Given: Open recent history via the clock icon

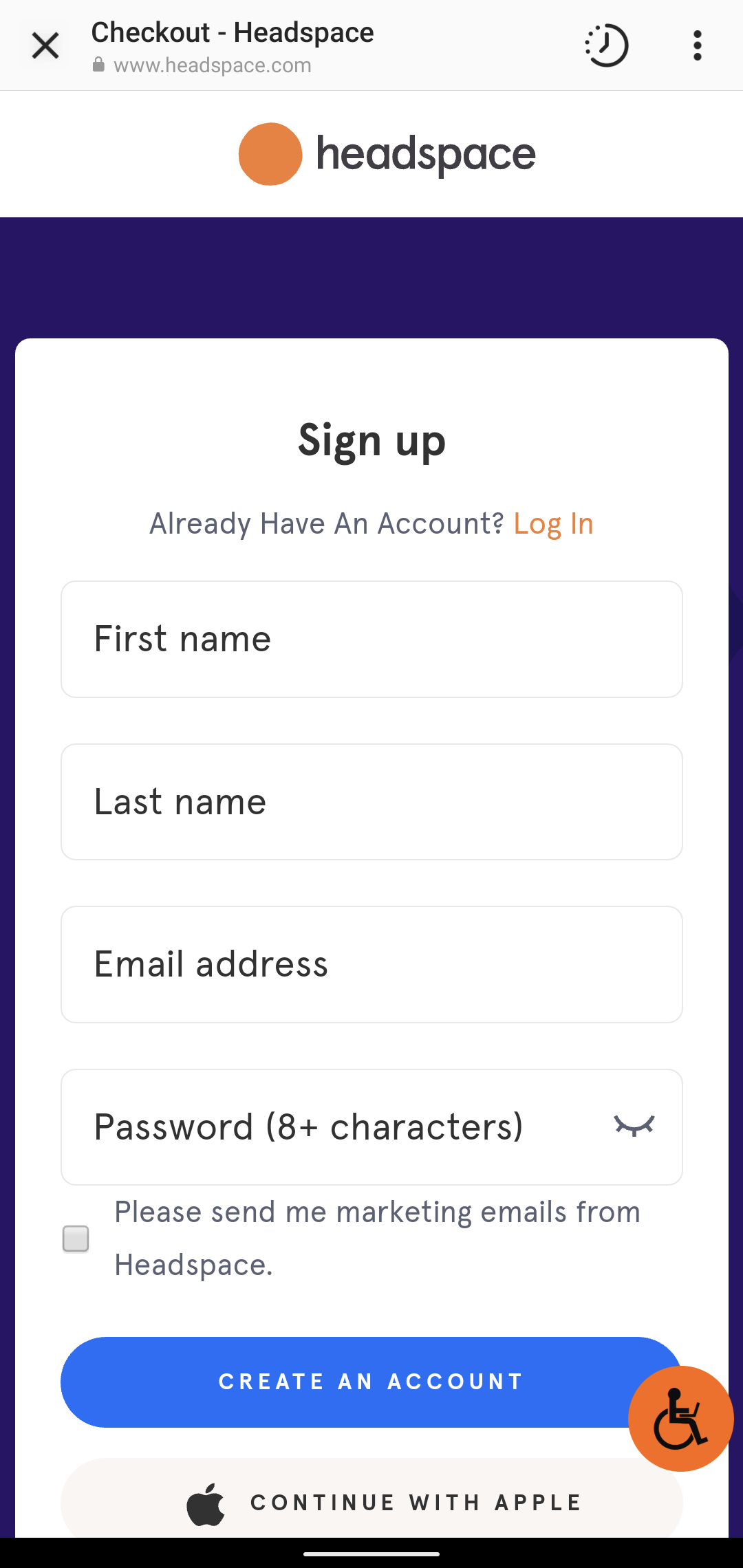Looking at the screenshot, I should [606, 45].
